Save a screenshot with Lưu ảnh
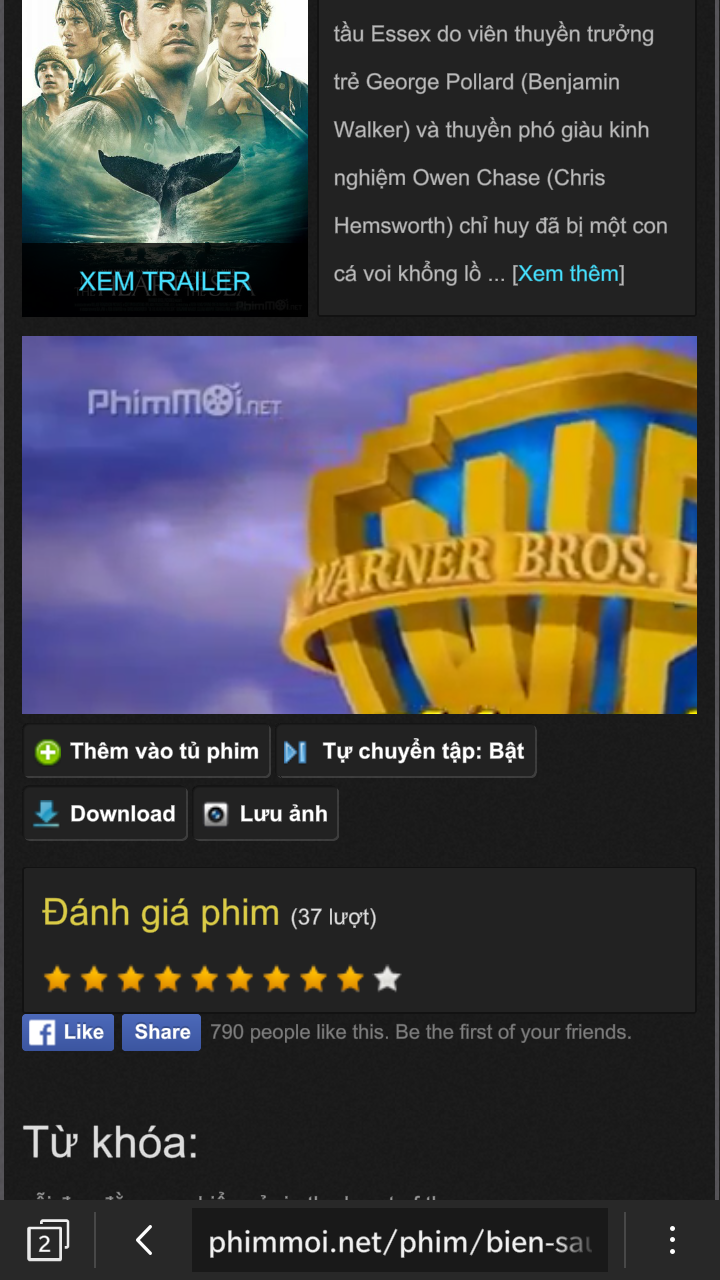Screen dimensions: 720x1280 266,814
